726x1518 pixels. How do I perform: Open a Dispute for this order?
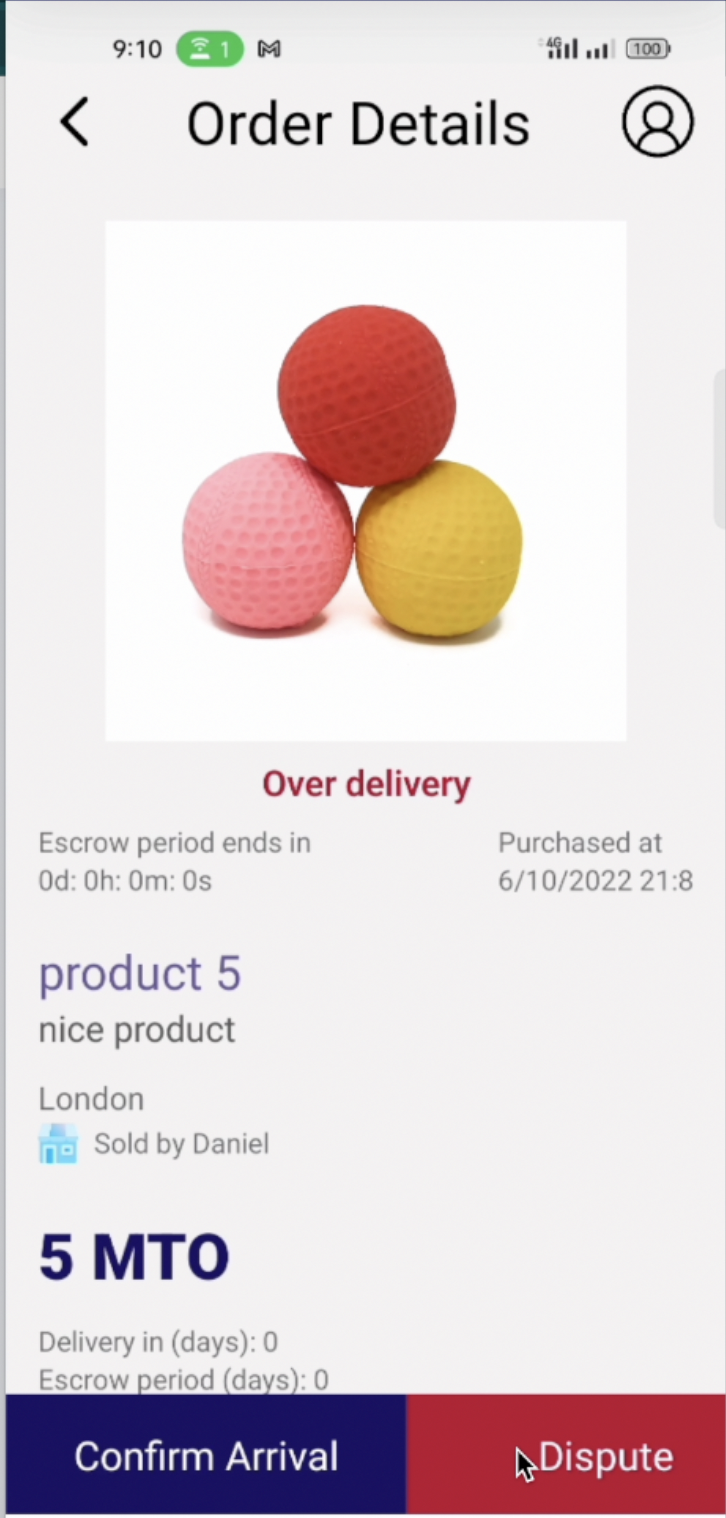pos(567,1456)
